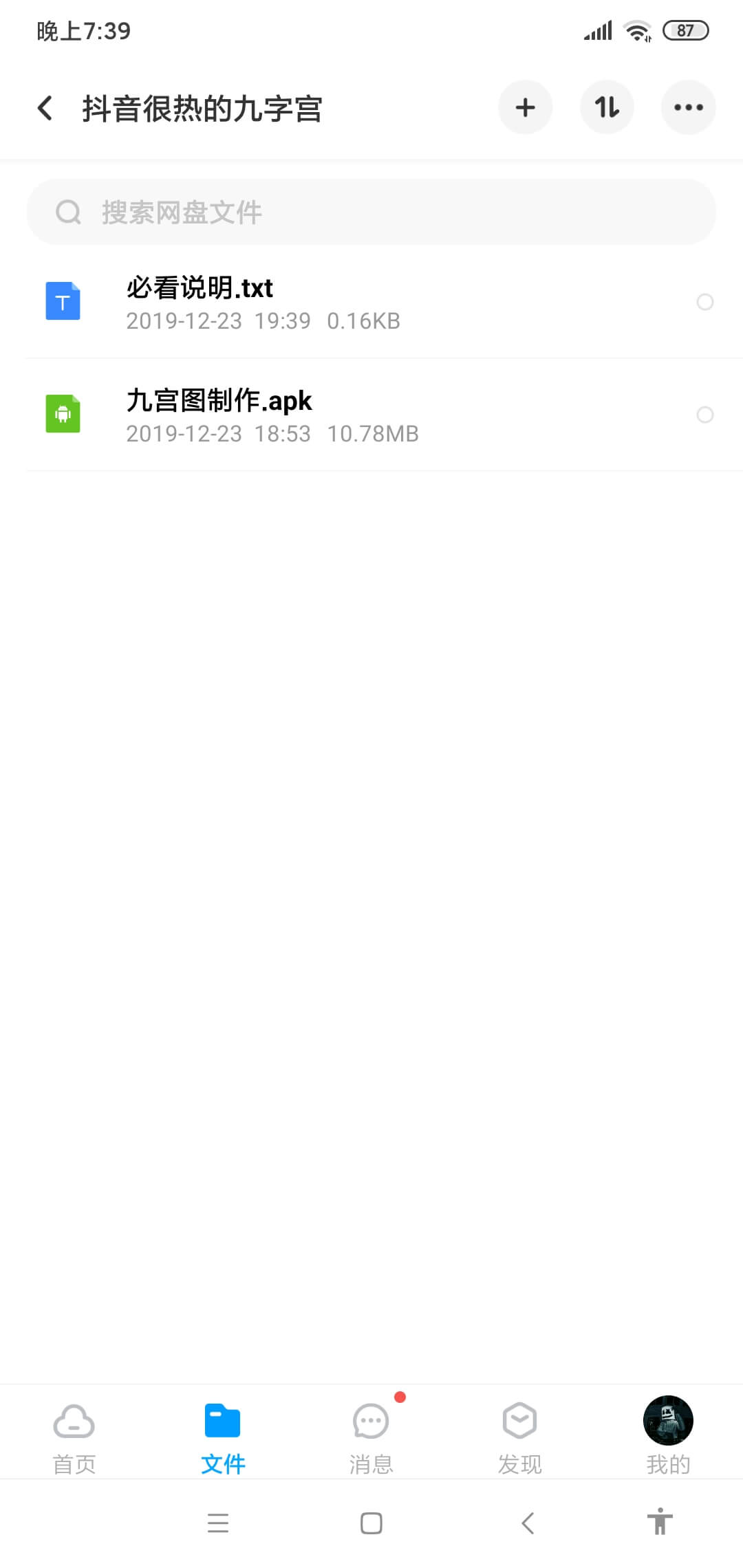Open the sort order options
Image resolution: width=743 pixels, height=1568 pixels.
click(x=607, y=107)
